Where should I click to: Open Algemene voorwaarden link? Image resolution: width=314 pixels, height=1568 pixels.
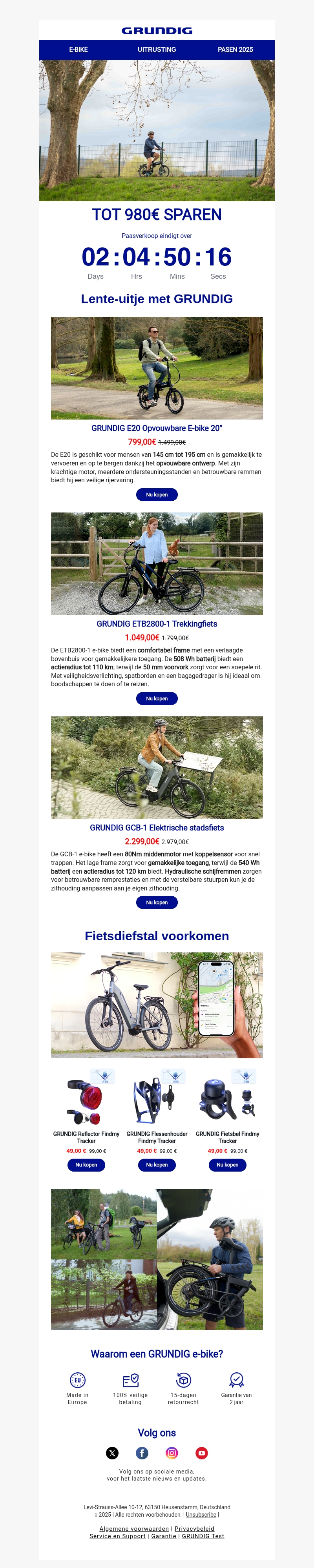coord(134,1529)
